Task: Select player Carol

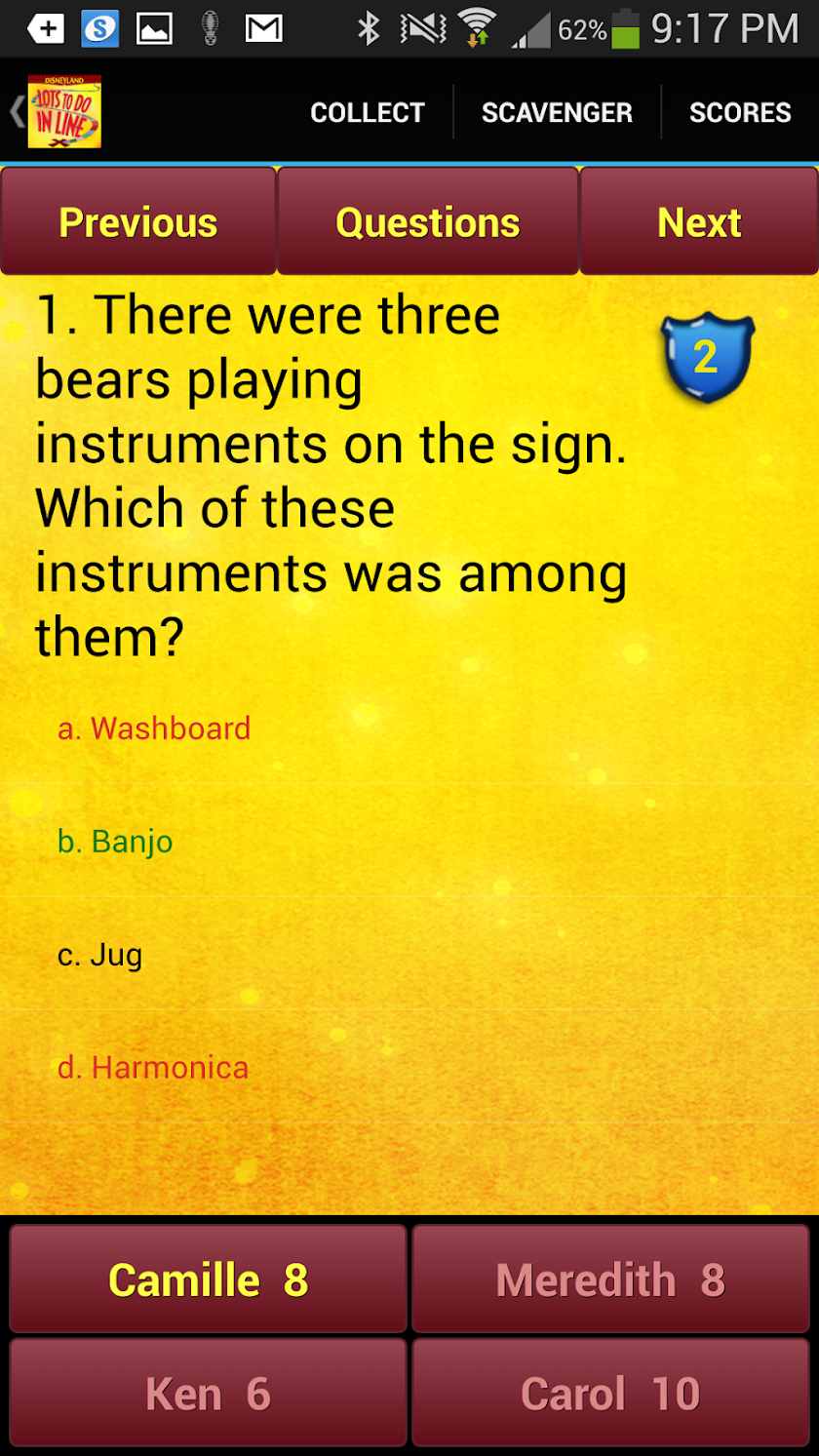Action: point(610,1394)
